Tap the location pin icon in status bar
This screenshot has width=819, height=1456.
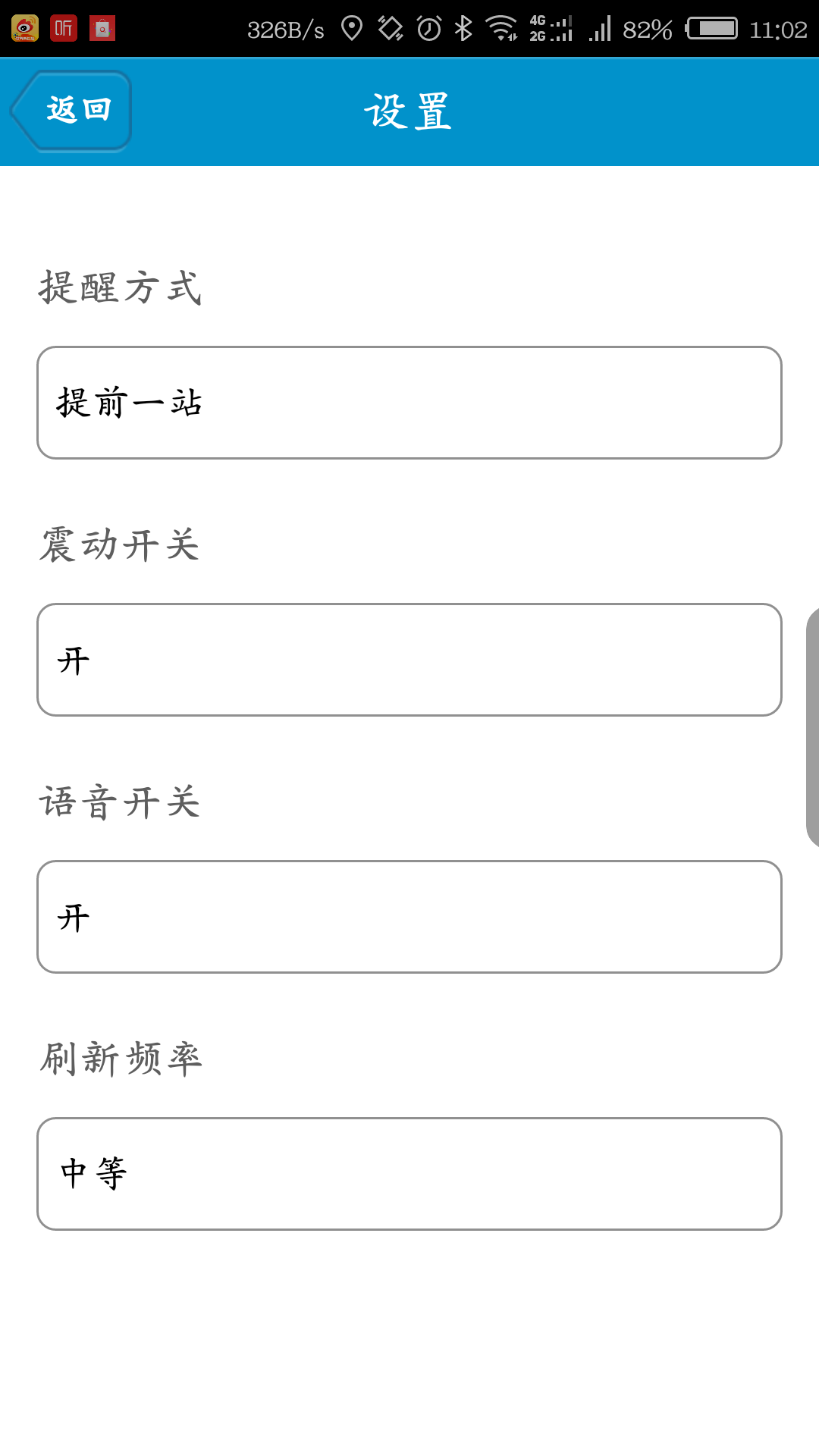[352, 27]
